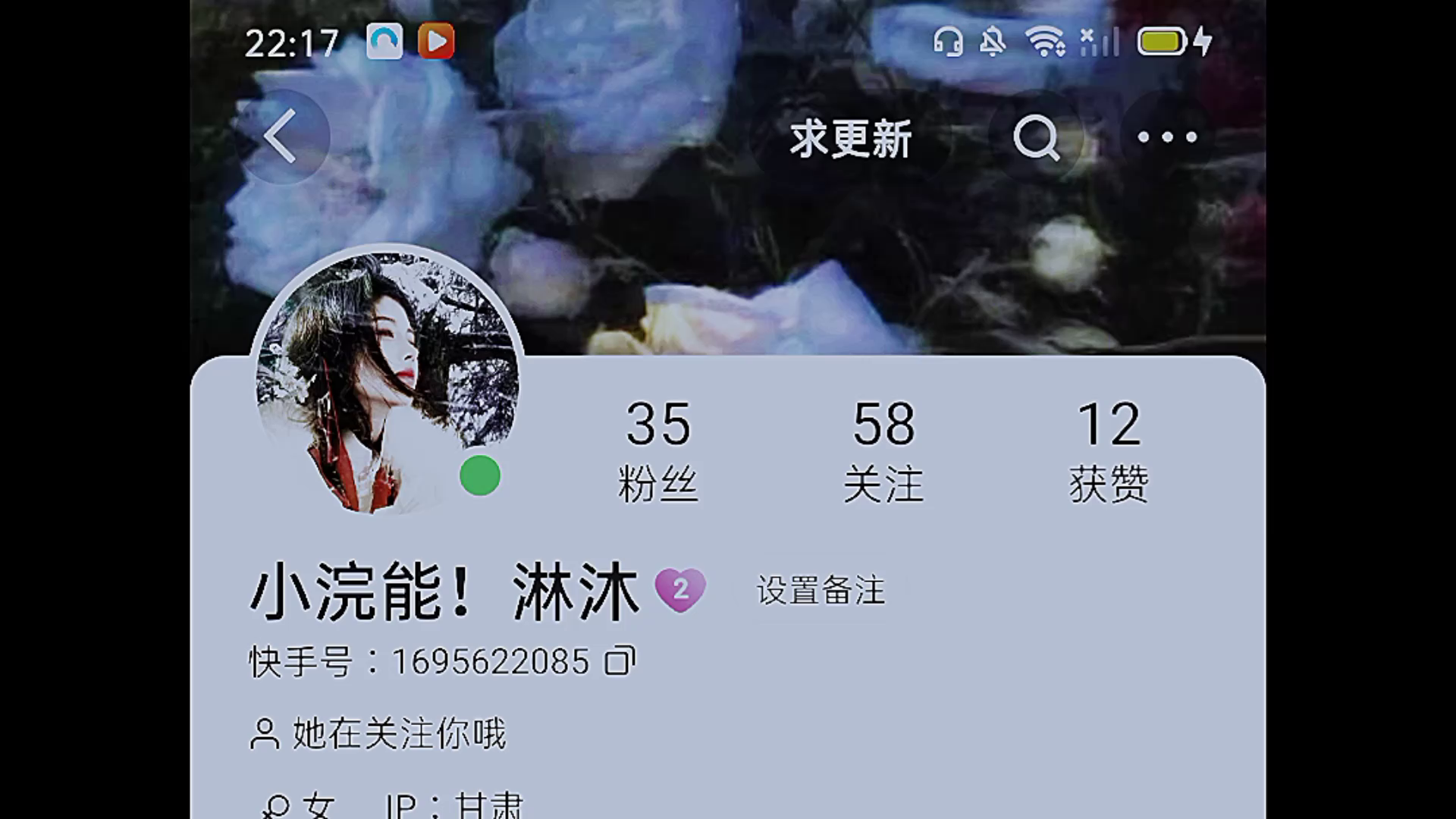Image resolution: width=1456 pixels, height=819 pixels.
Task: Go back using the arrow icon
Action: coord(281,137)
